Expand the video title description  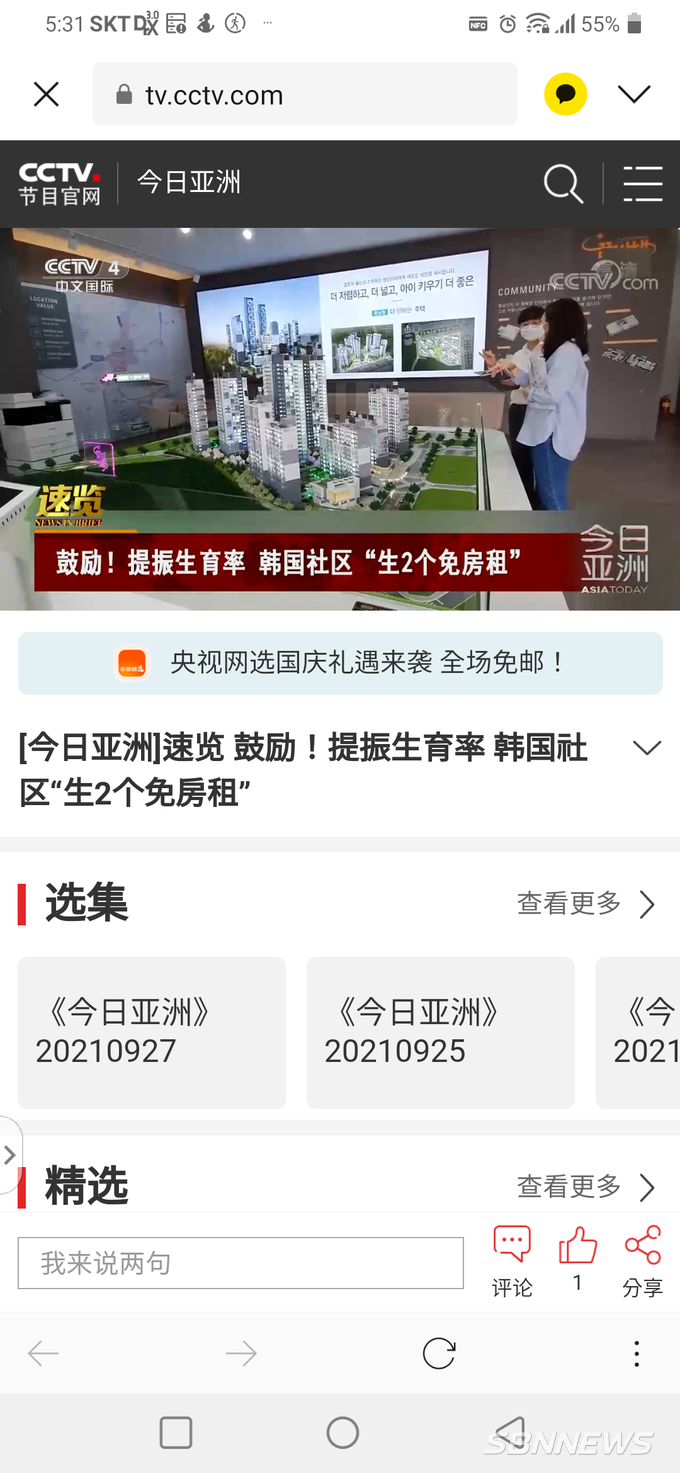647,748
